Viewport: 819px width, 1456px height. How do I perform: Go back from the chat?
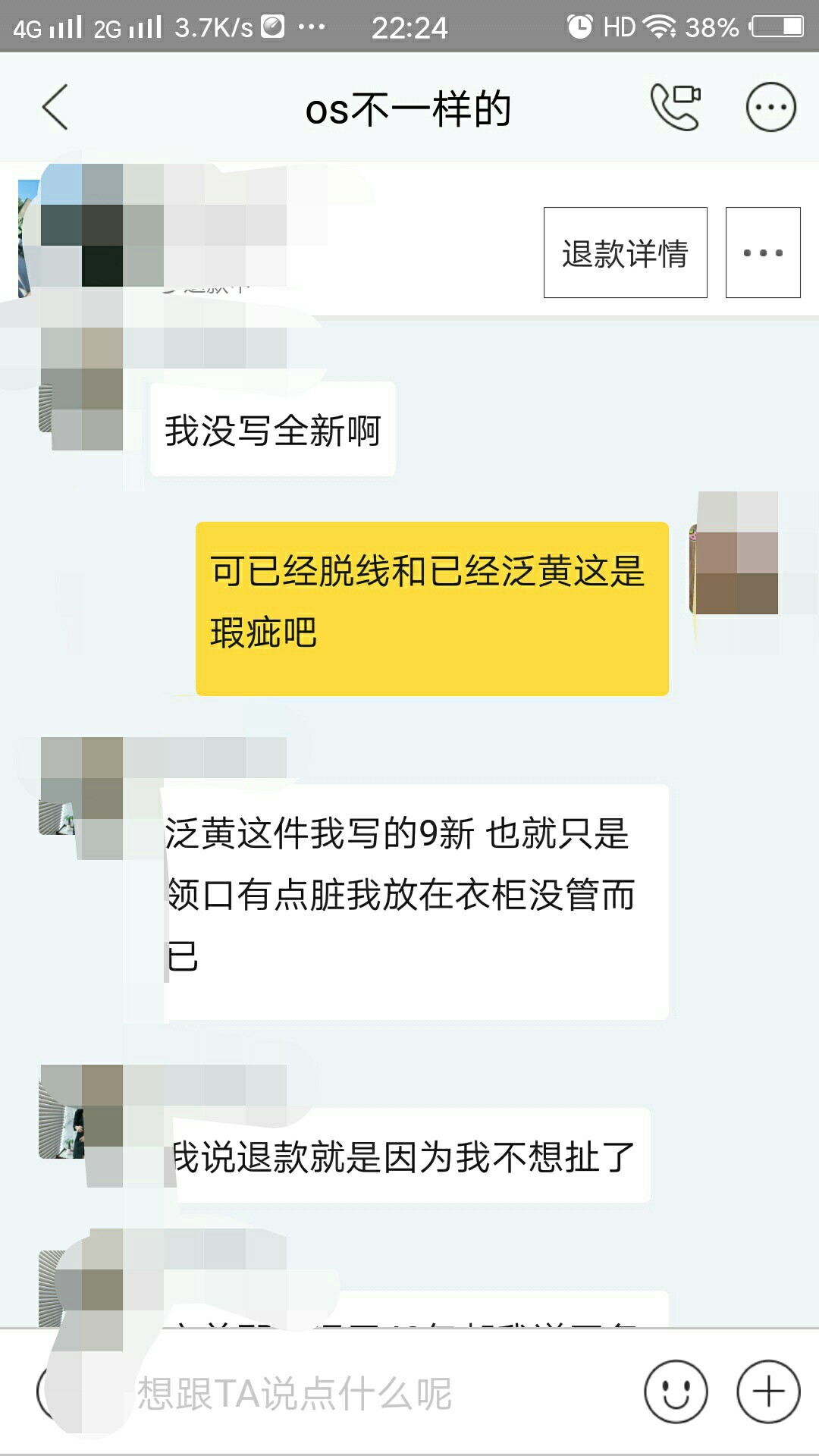click(x=55, y=107)
